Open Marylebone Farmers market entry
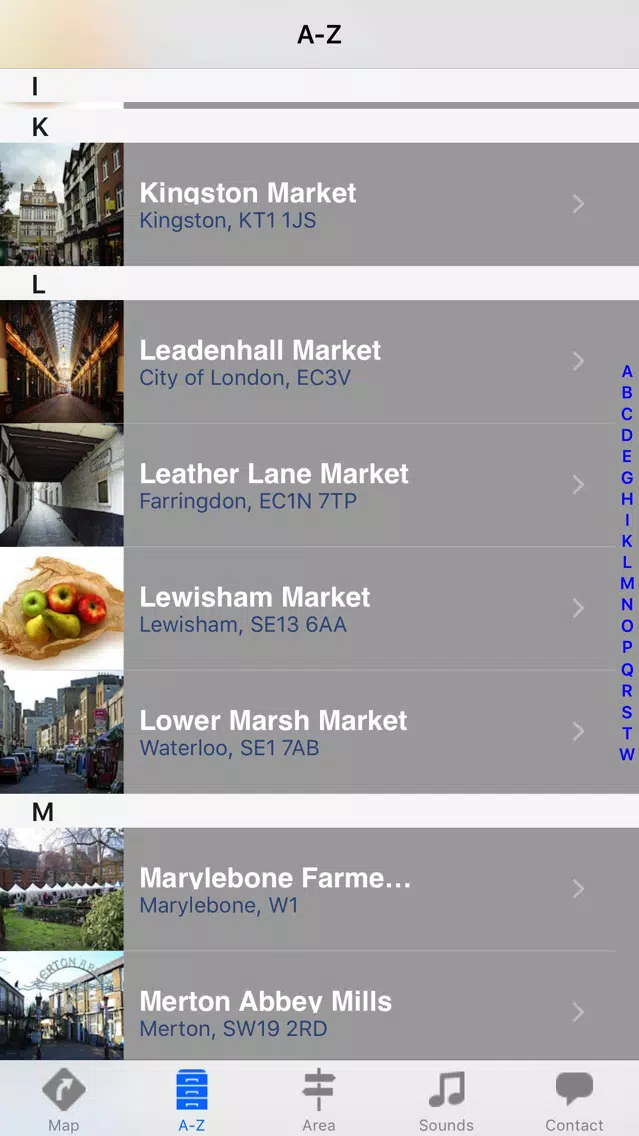Image resolution: width=639 pixels, height=1136 pixels. click(320, 889)
